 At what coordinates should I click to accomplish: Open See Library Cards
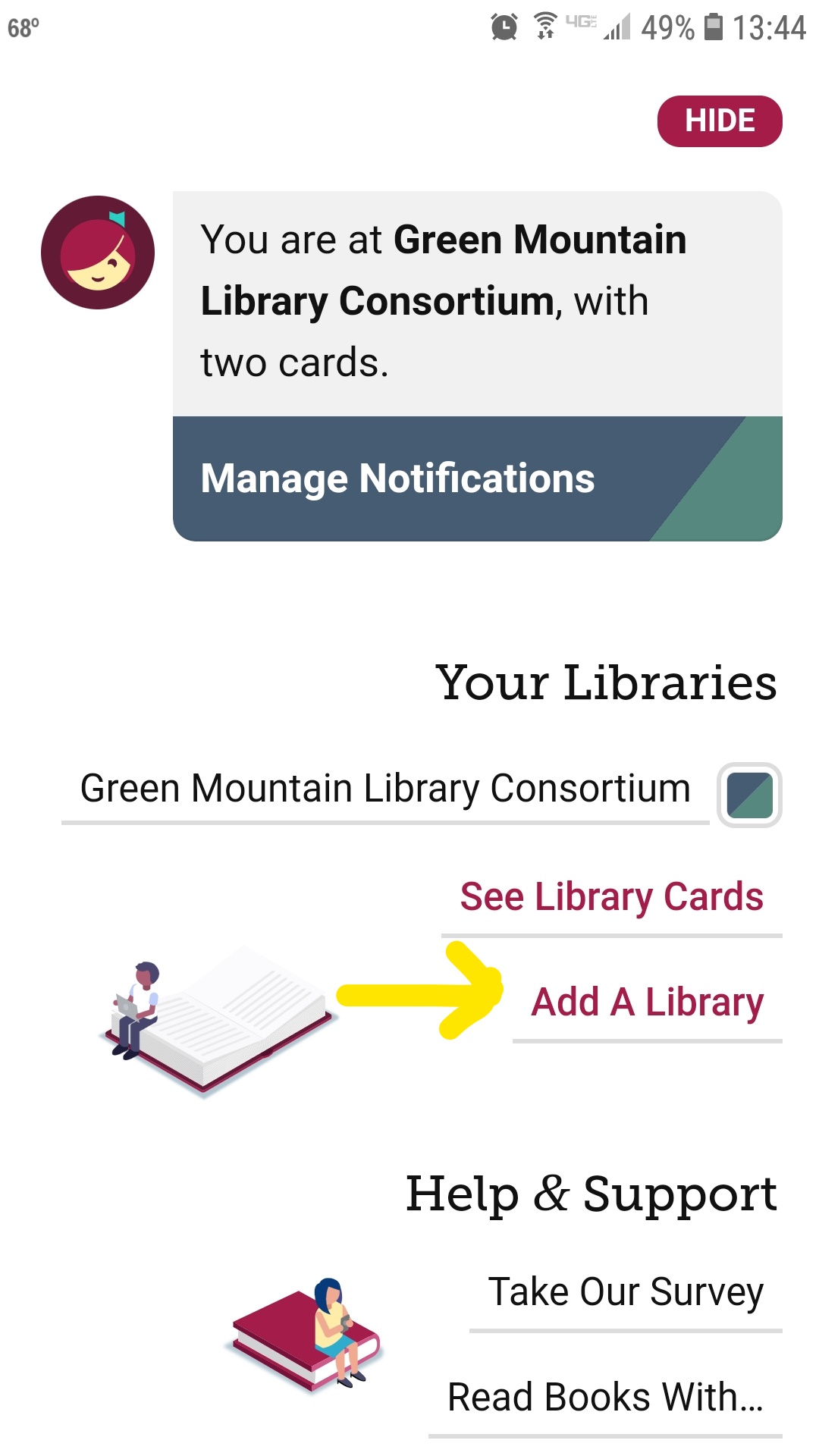pos(611,898)
